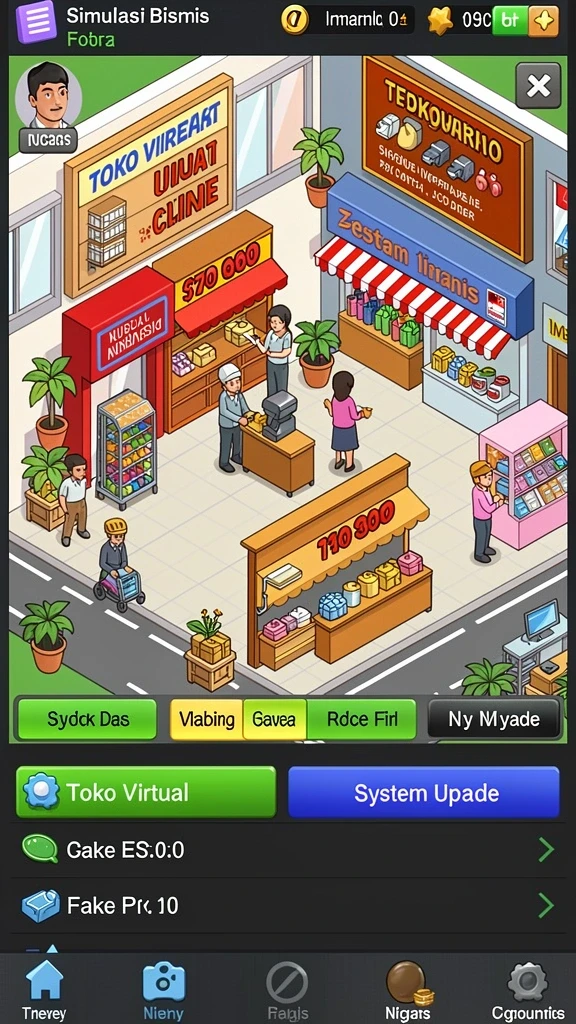Tap the yellow plus diamond button
Image resolution: width=576 pixels, height=1024 pixels.
pyautogui.click(x=543, y=21)
